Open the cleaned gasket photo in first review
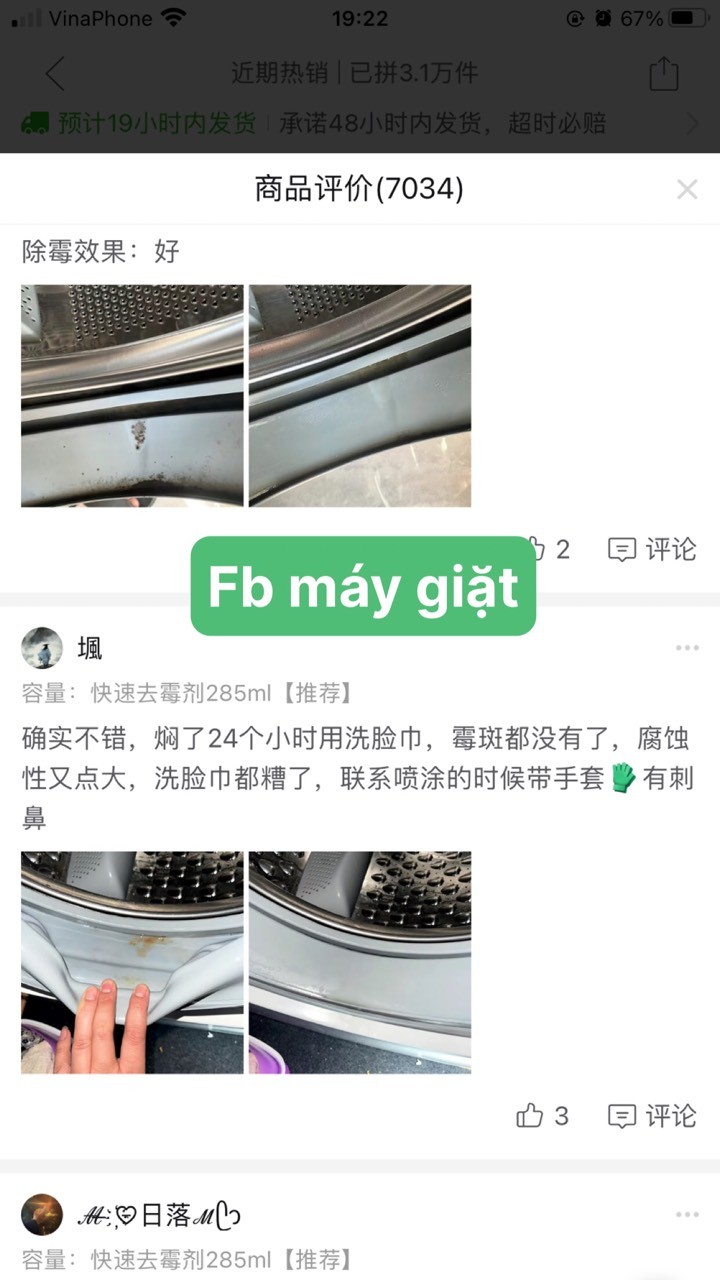The image size is (720, 1280). [360, 396]
